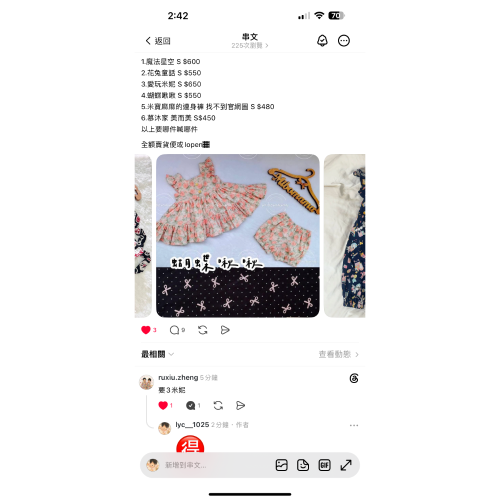Open the butterfly floral dress photo
Image resolution: width=500 pixels, height=500 pixels.
pyautogui.click(x=238, y=236)
